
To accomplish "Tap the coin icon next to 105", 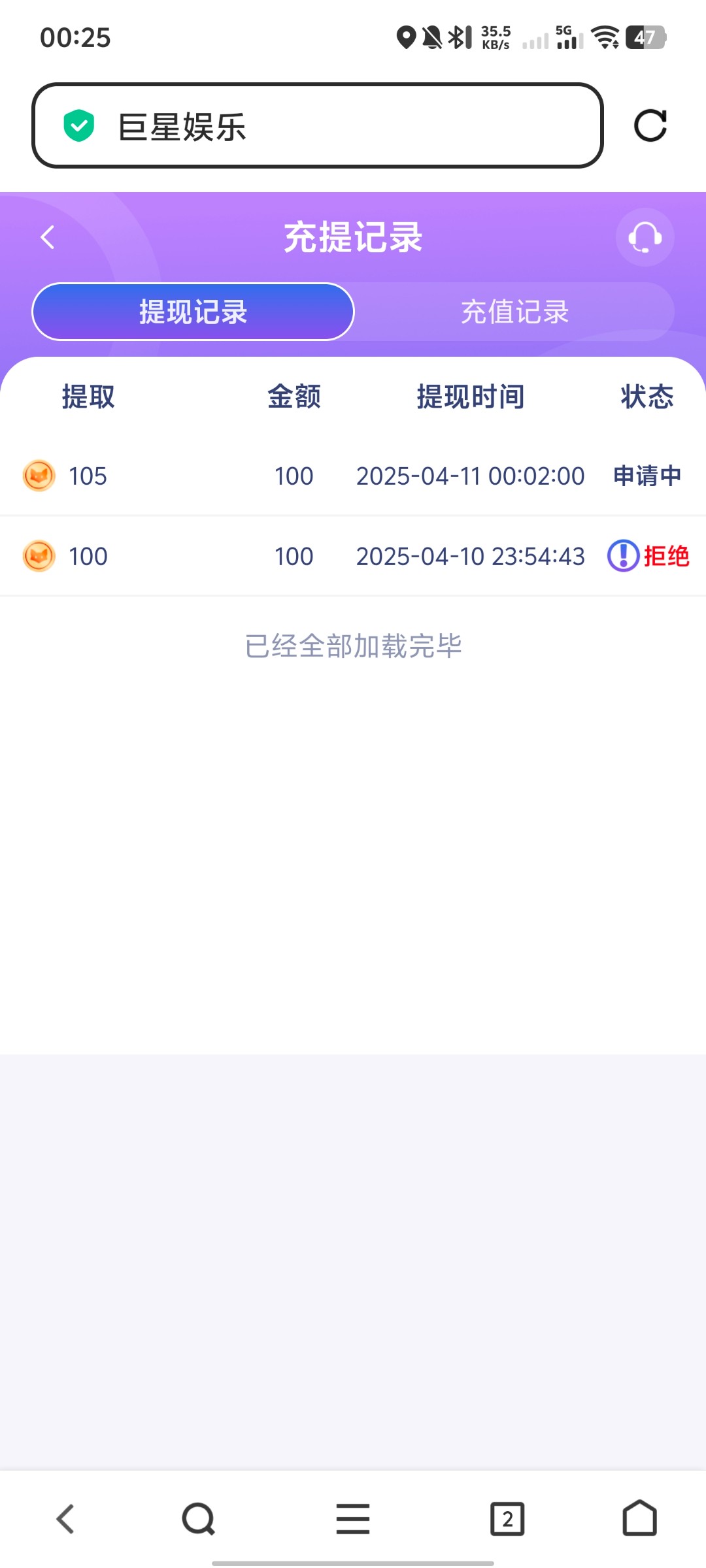I will [39, 476].
